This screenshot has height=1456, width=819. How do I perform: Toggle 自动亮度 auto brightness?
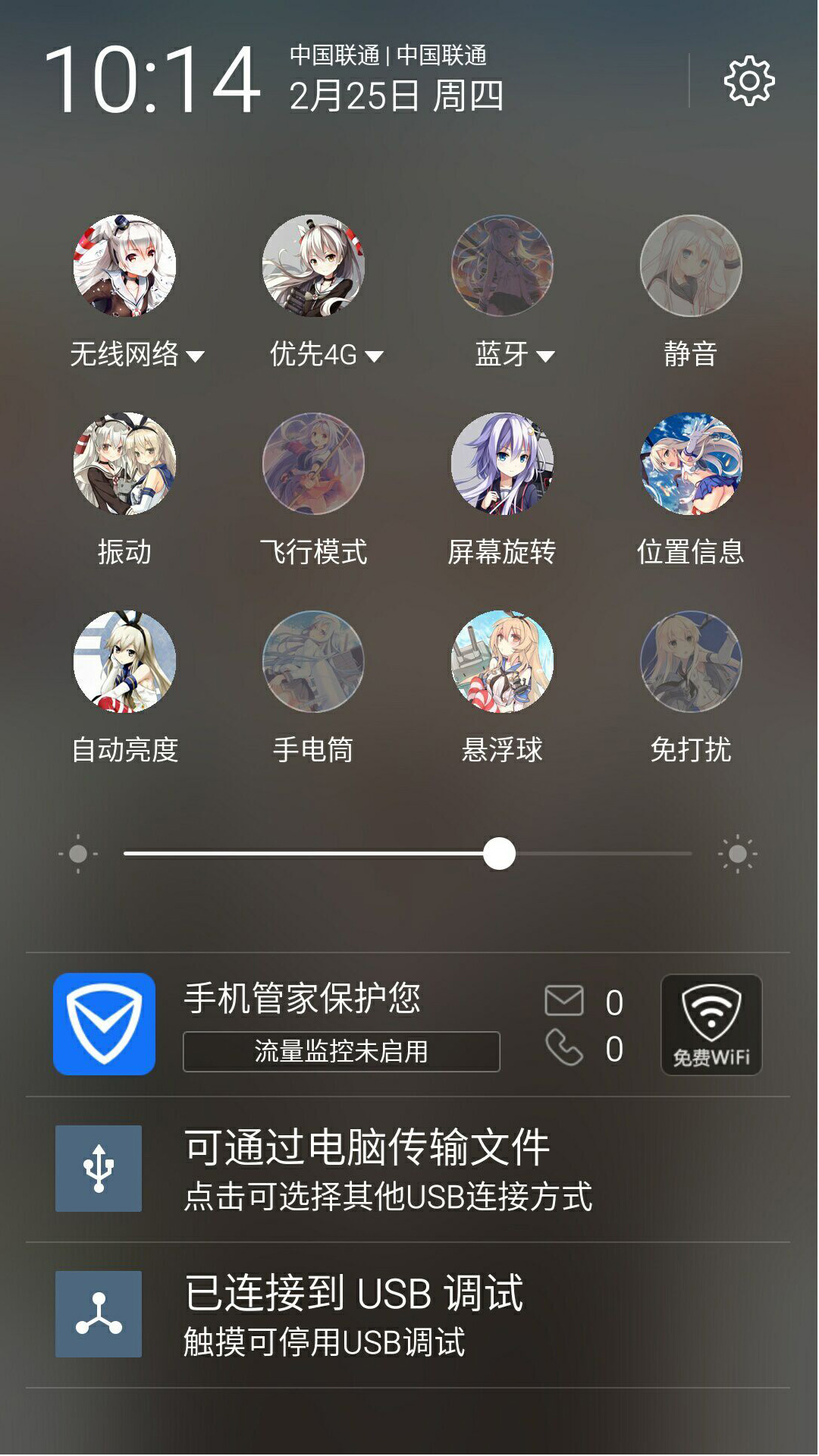point(124,662)
